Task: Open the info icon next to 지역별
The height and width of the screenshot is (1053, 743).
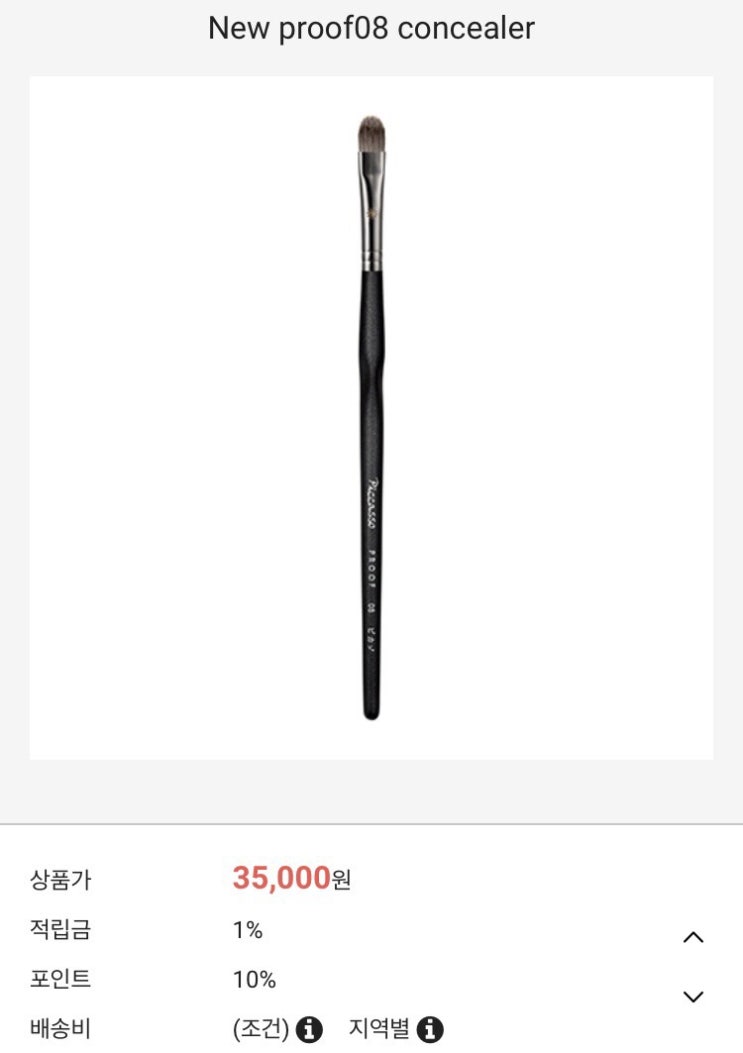Action: [430, 1028]
